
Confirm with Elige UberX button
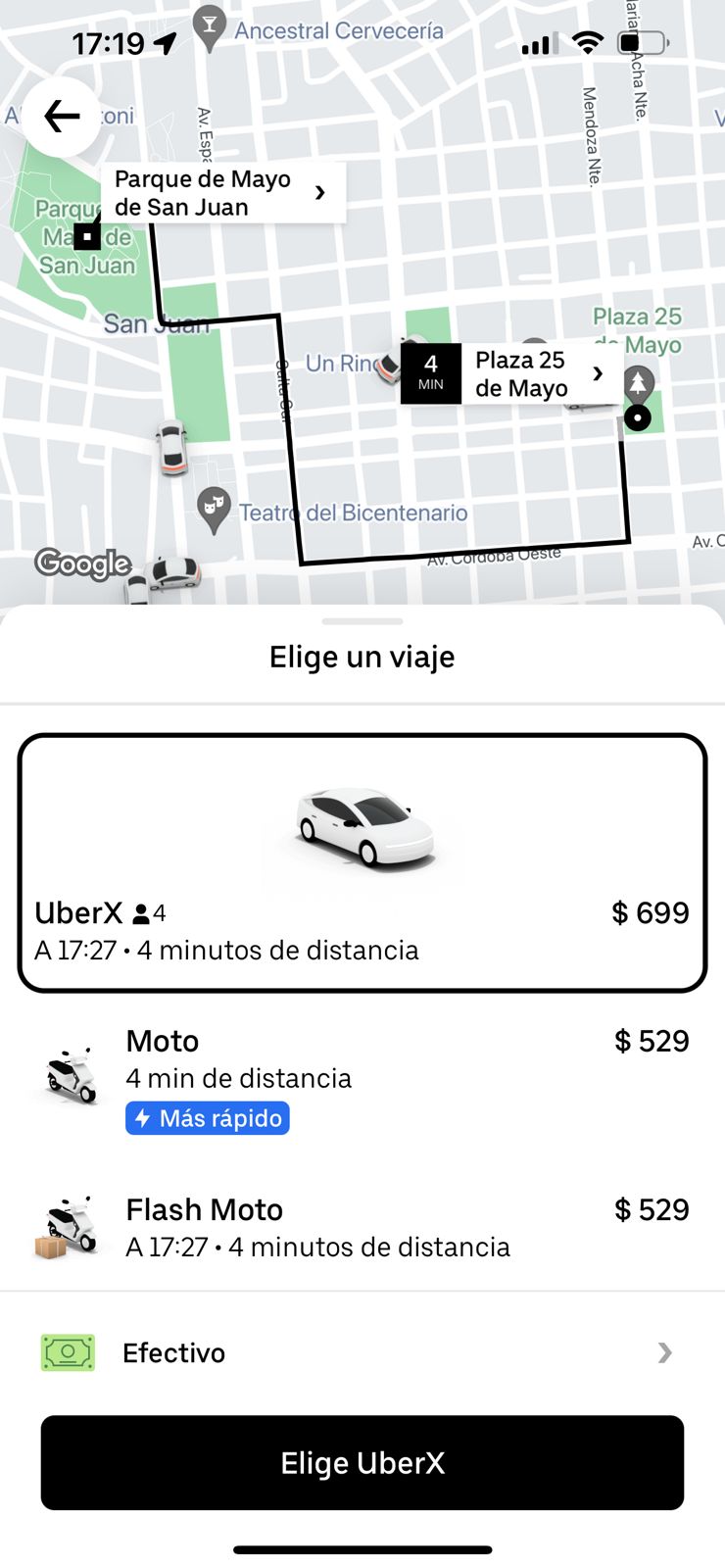(362, 1462)
